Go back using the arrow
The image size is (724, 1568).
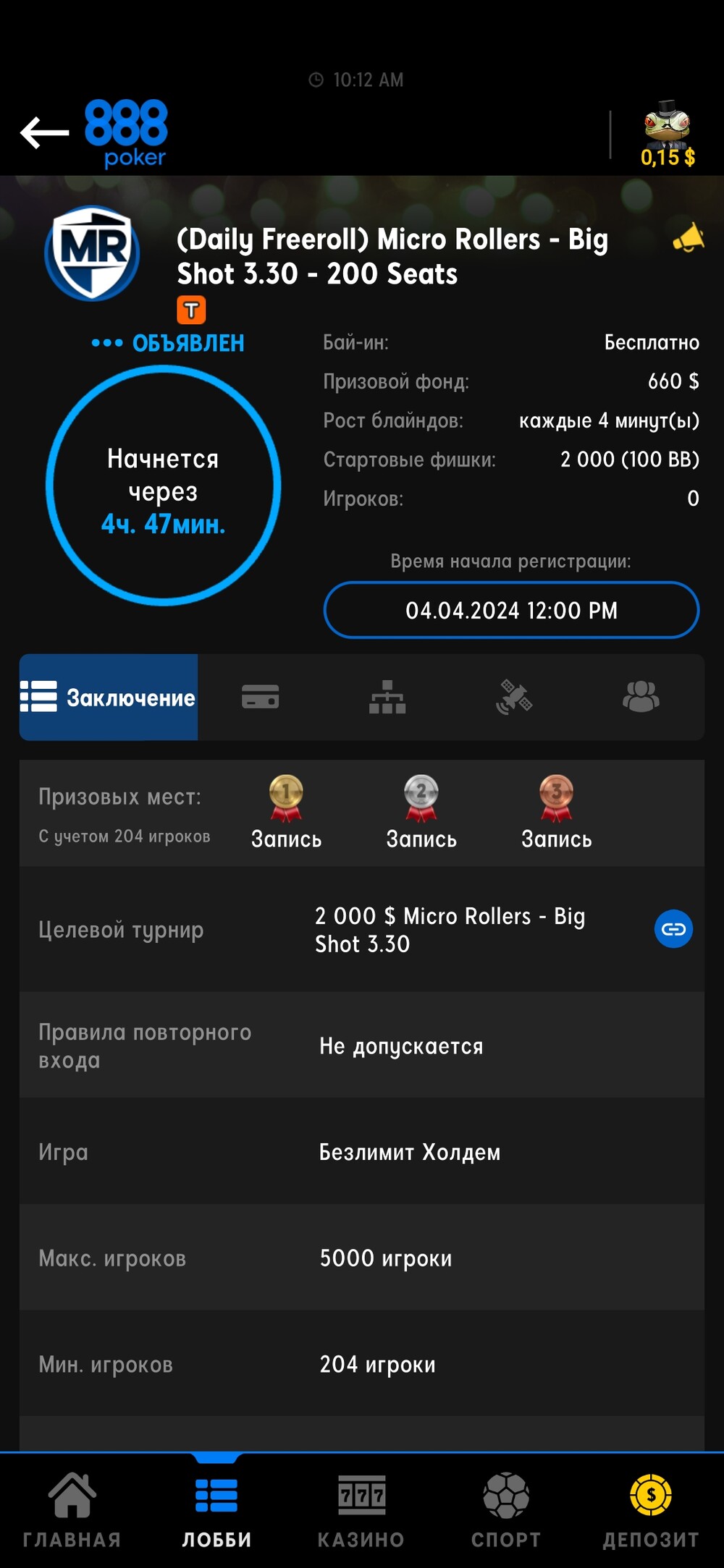(45, 133)
